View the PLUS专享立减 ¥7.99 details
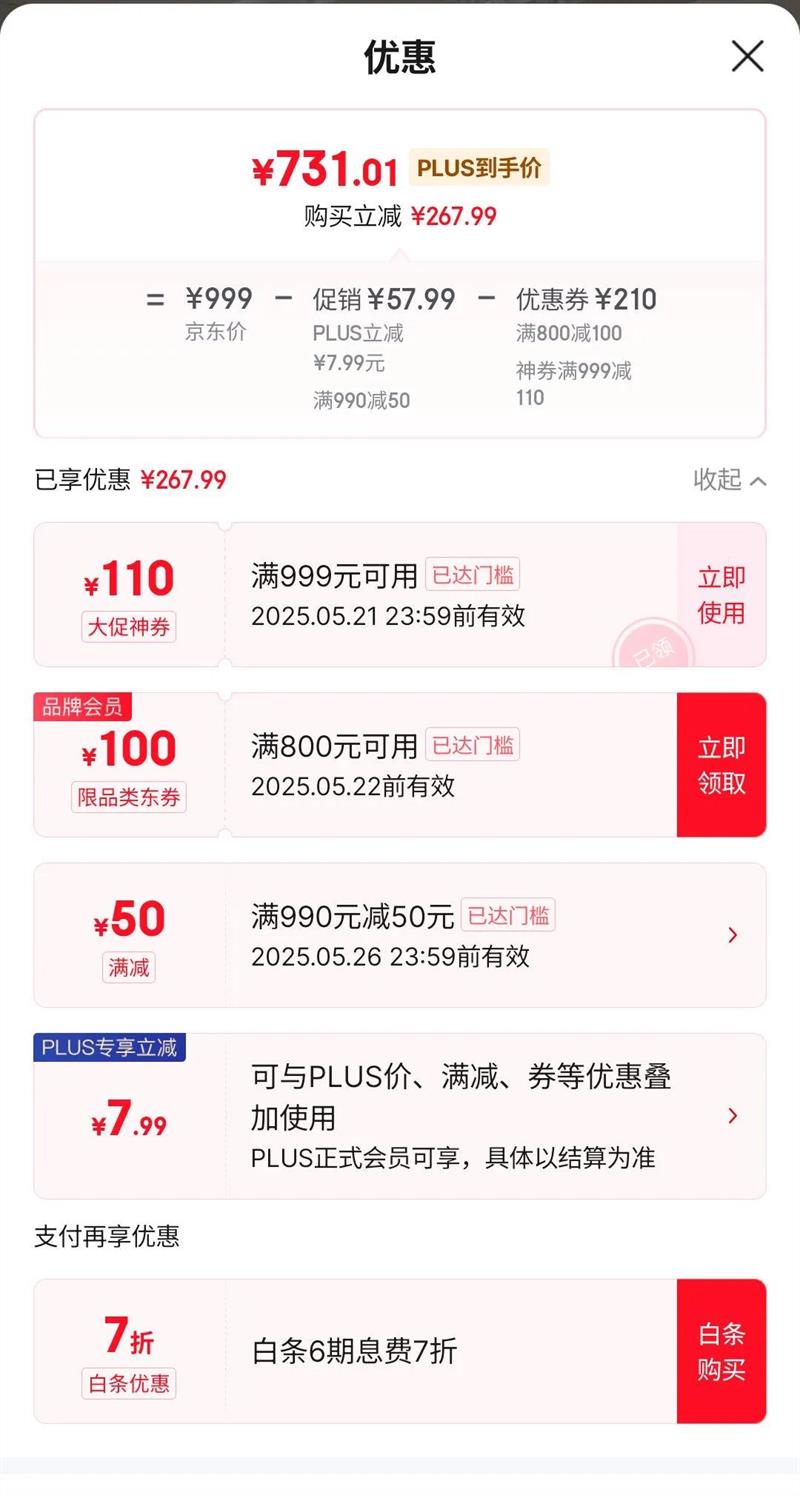 732,1115
